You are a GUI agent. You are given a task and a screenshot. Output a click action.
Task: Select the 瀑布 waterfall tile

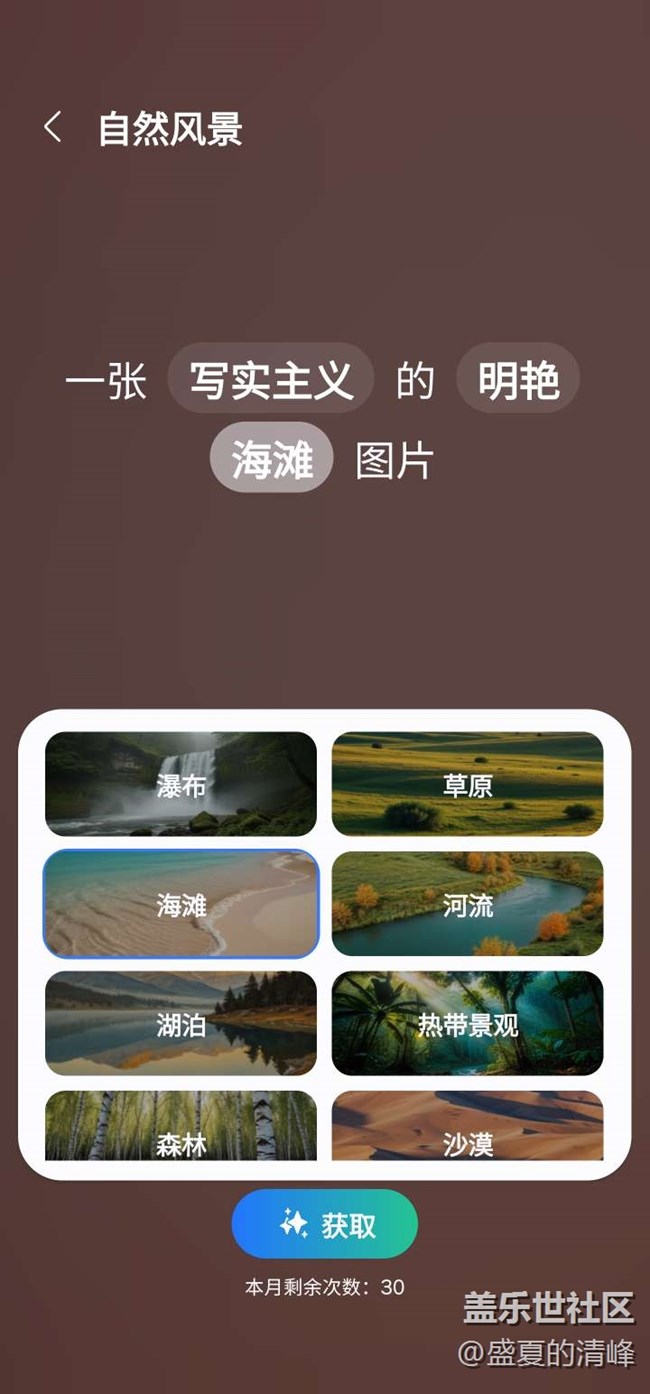[181, 784]
